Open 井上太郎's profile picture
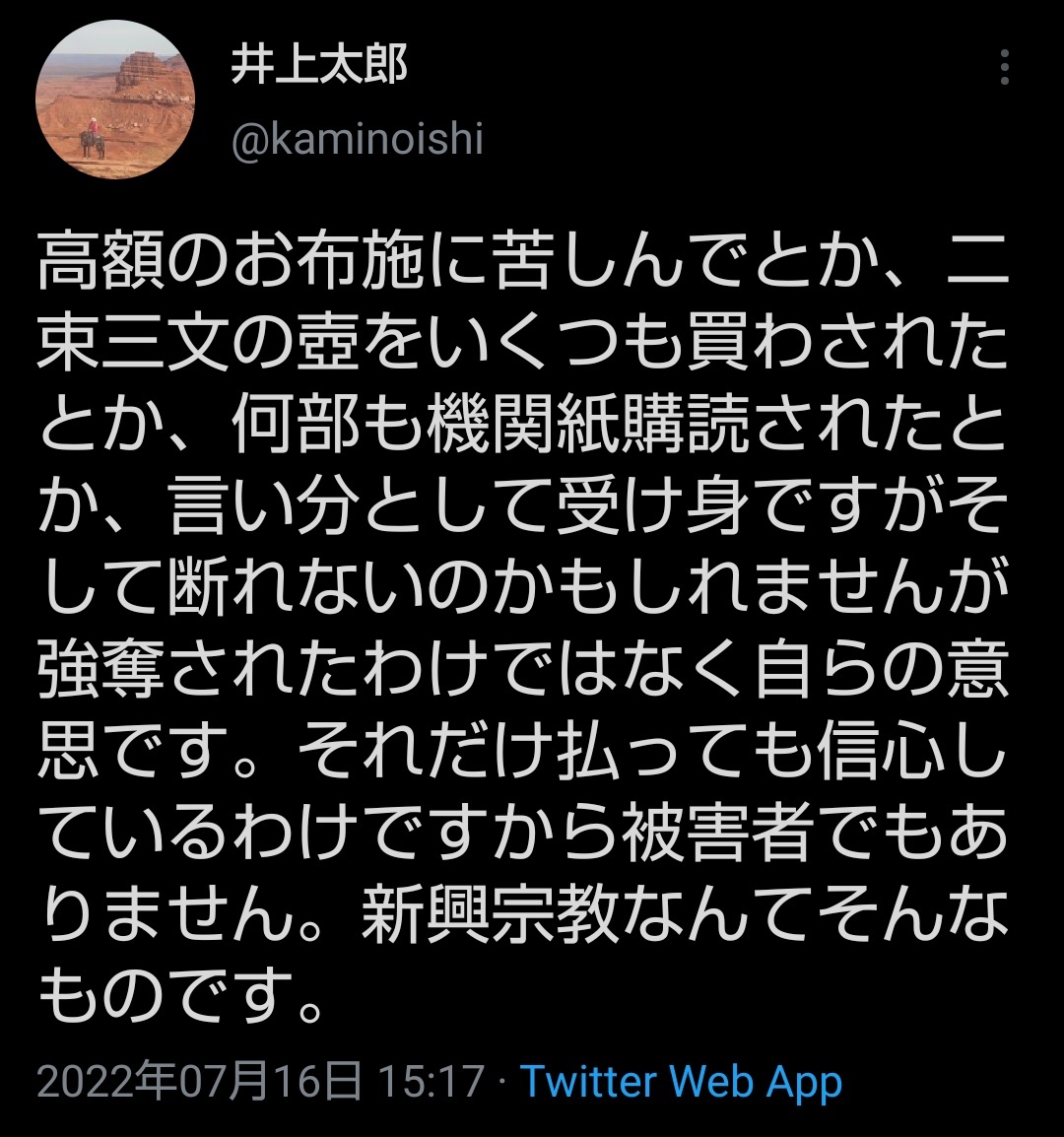Image resolution: width=1064 pixels, height=1137 pixels. [115, 100]
